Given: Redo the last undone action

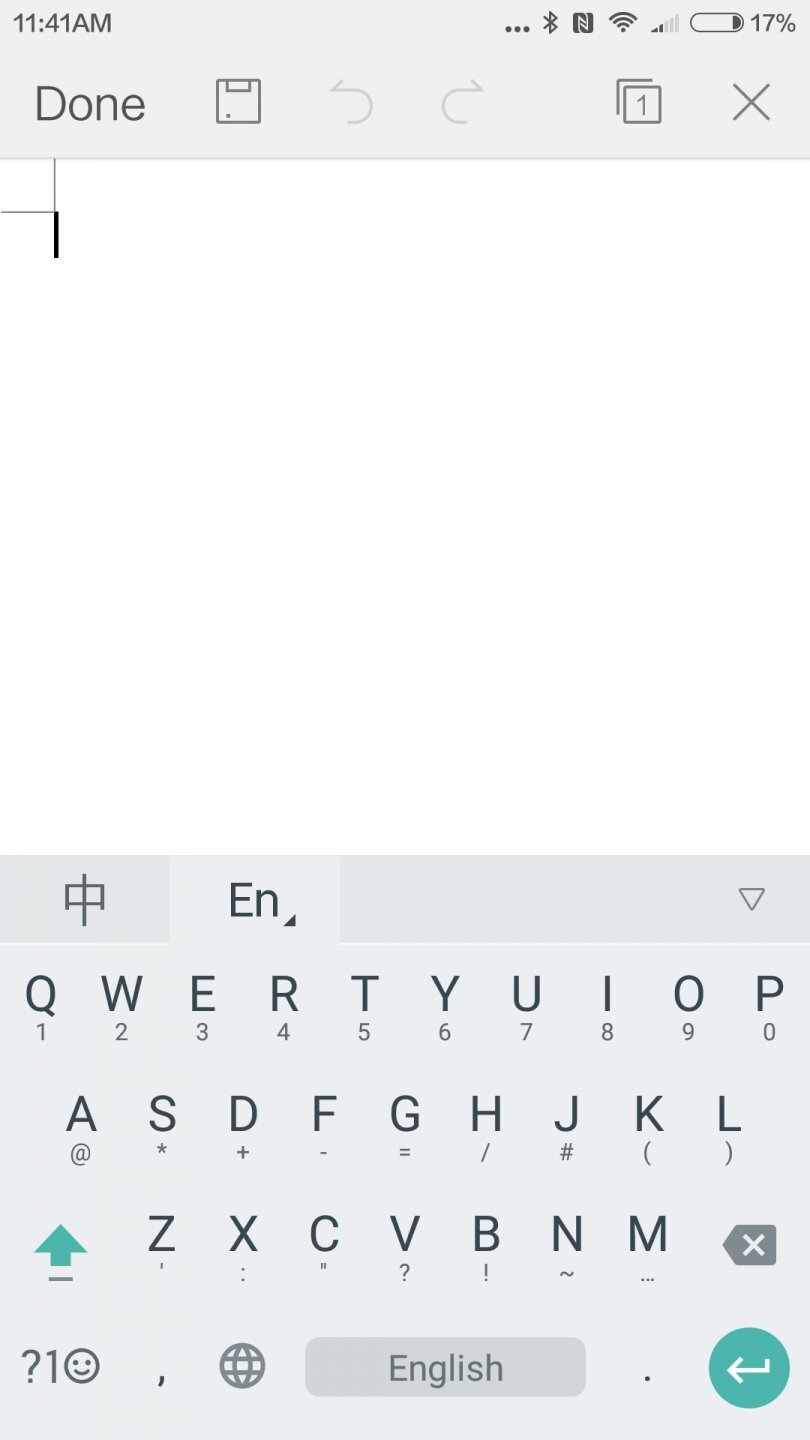Looking at the screenshot, I should (463, 103).
